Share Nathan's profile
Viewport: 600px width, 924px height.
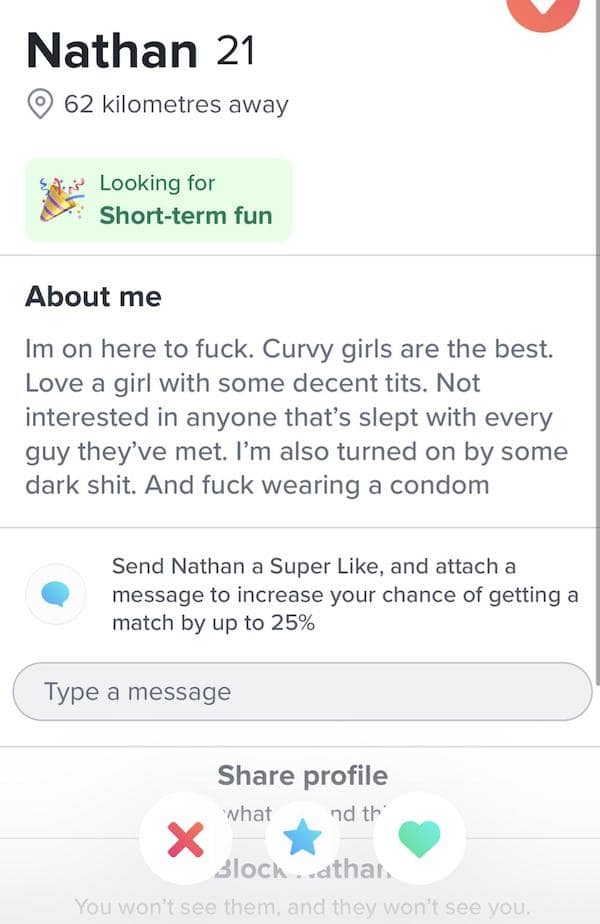coord(302,775)
